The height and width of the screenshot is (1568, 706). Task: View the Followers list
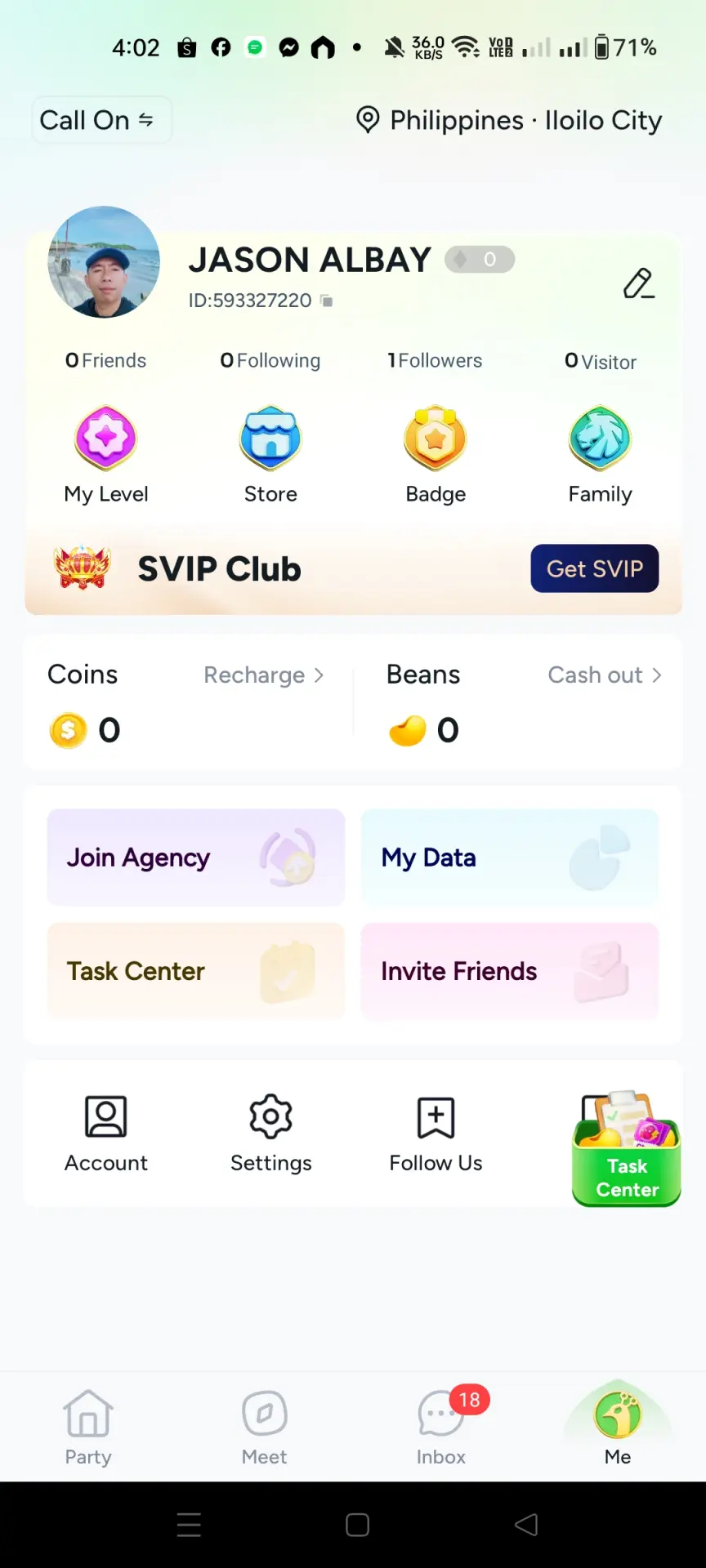pos(435,360)
